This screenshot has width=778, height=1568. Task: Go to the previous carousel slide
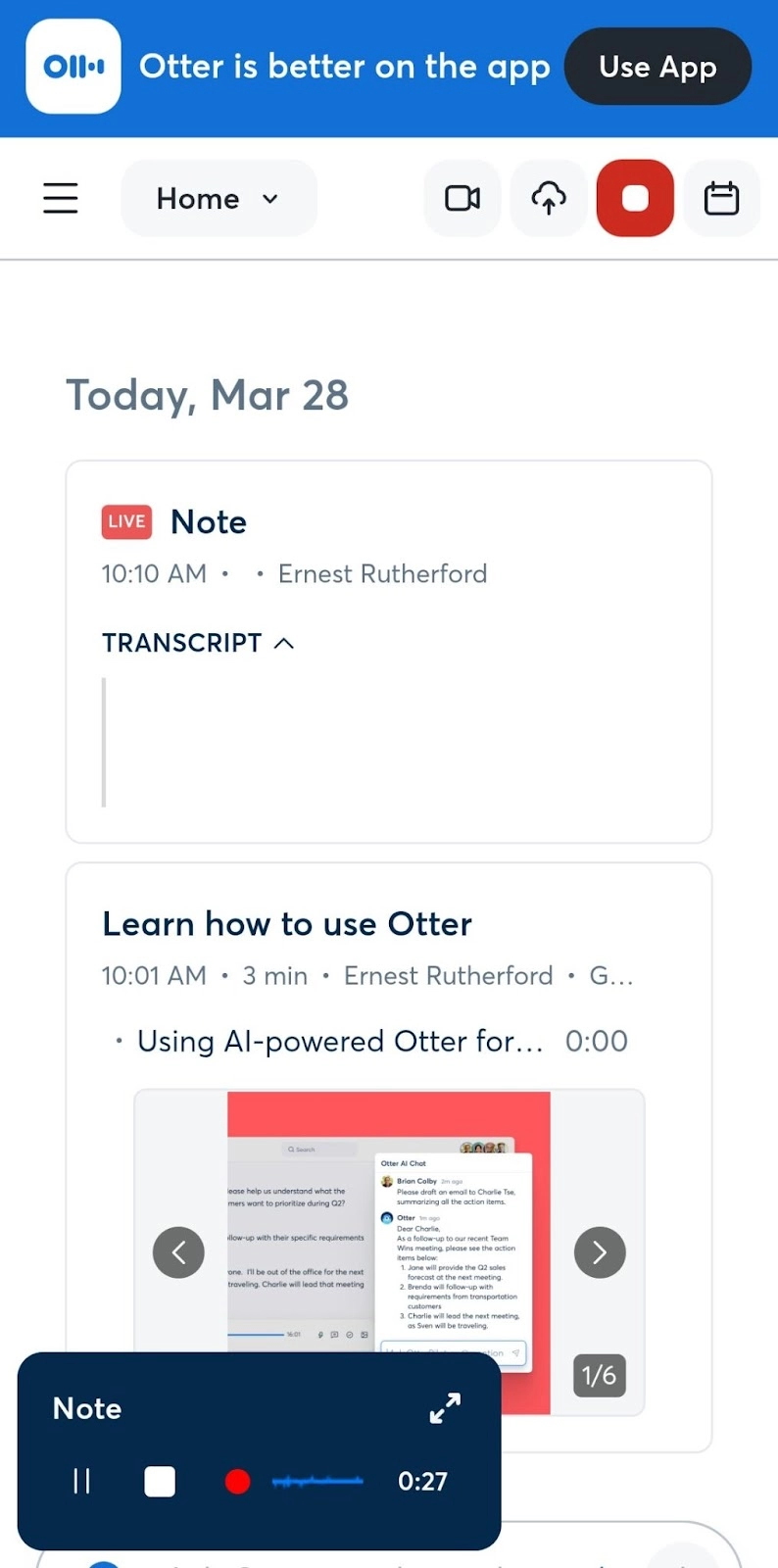pos(178,1252)
